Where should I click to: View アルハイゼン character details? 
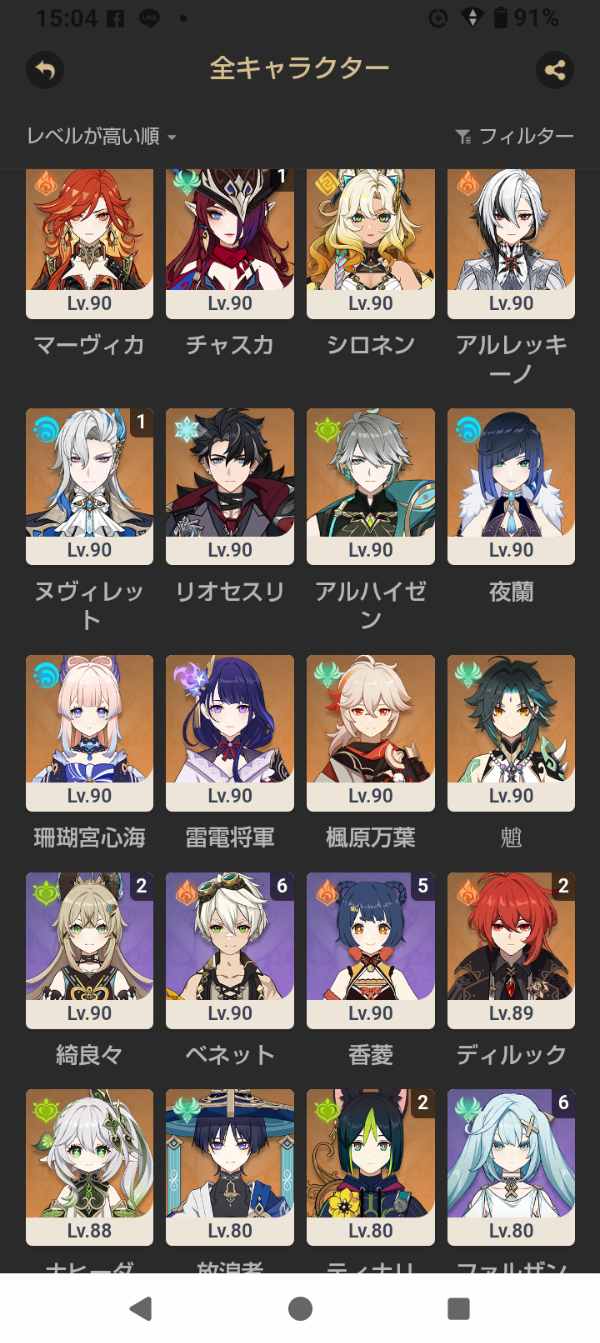370,485
